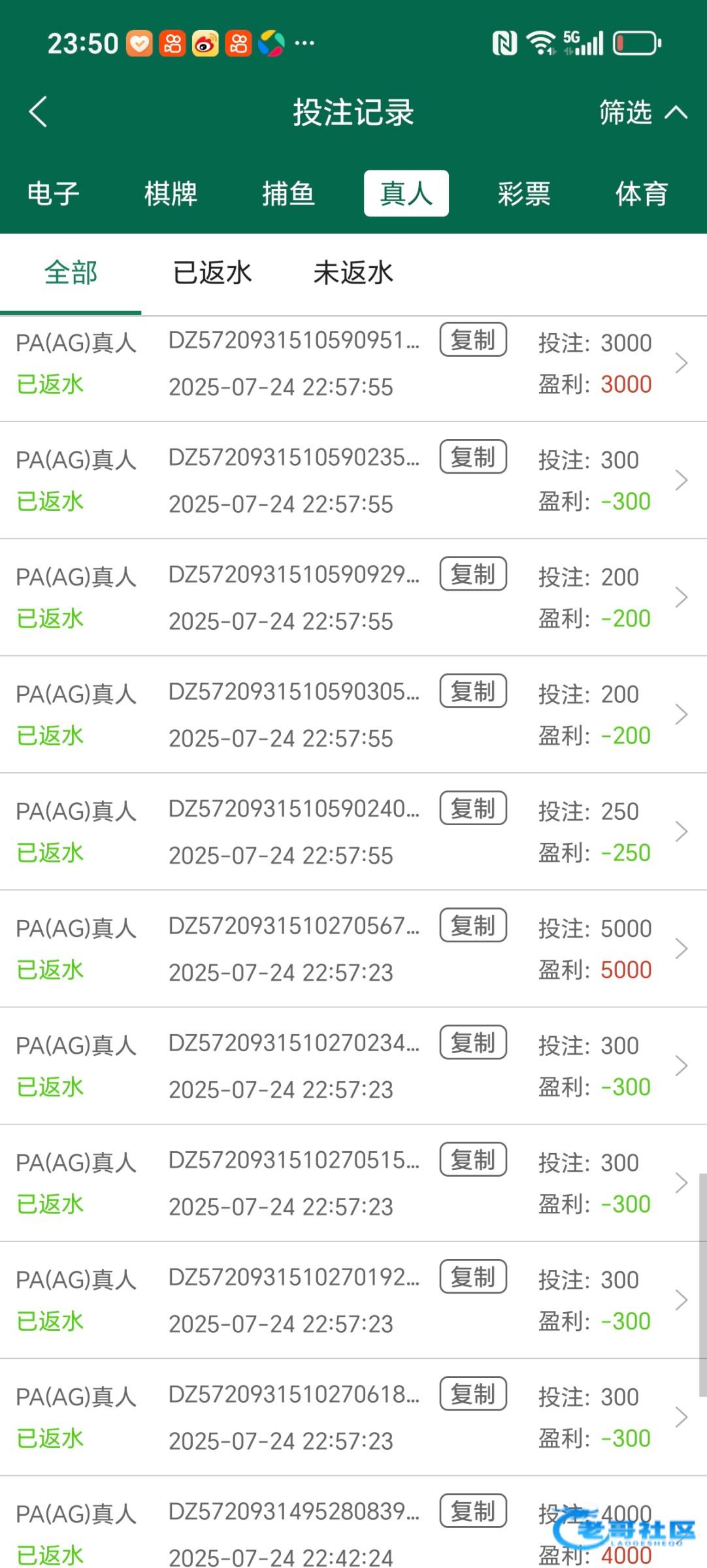The width and height of the screenshot is (707, 1568).
Task: Copy order number DZ5720931510590305
Action: pos(473,691)
